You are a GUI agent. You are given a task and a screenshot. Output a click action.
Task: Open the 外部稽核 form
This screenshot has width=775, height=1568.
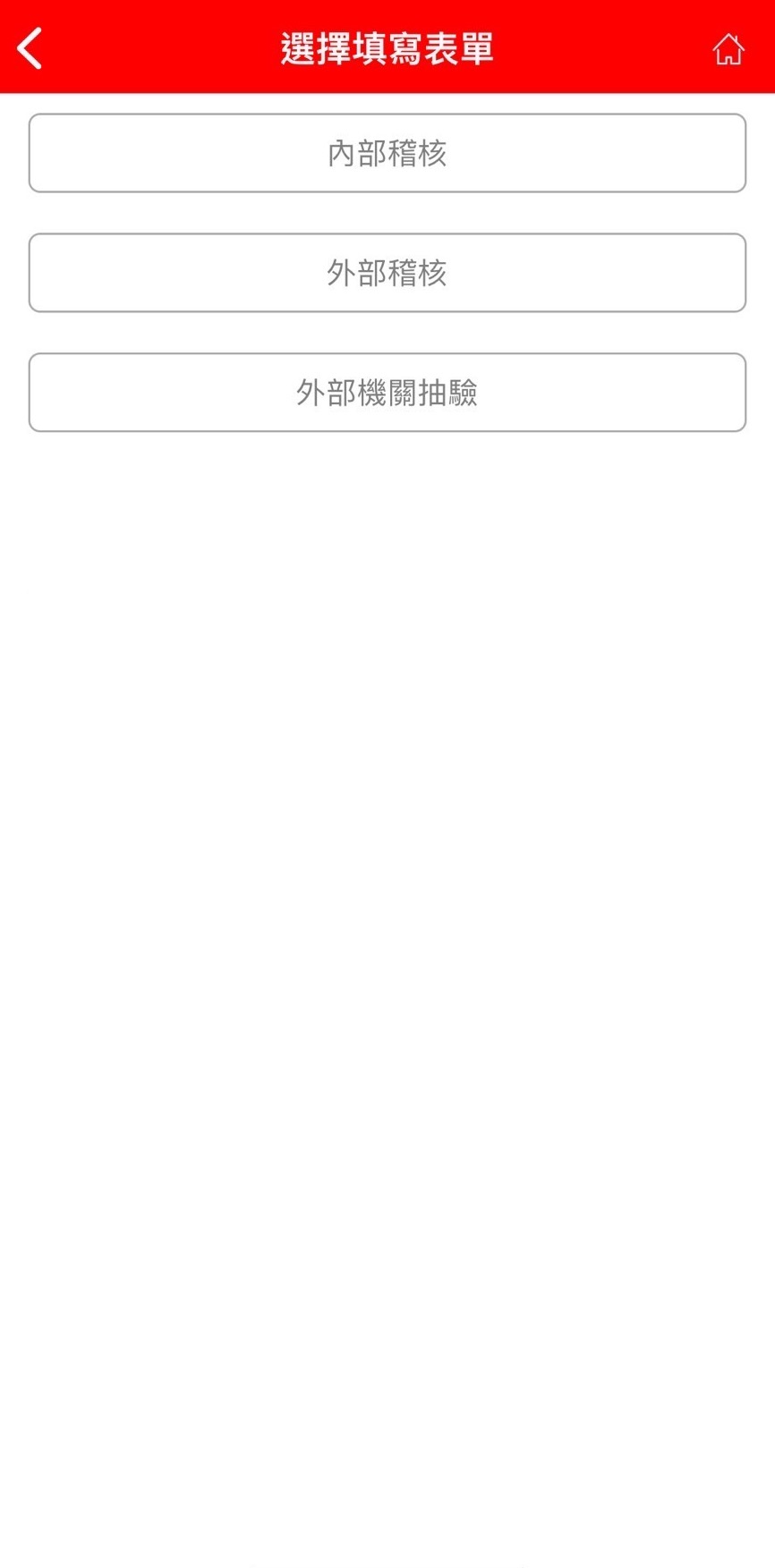[387, 273]
